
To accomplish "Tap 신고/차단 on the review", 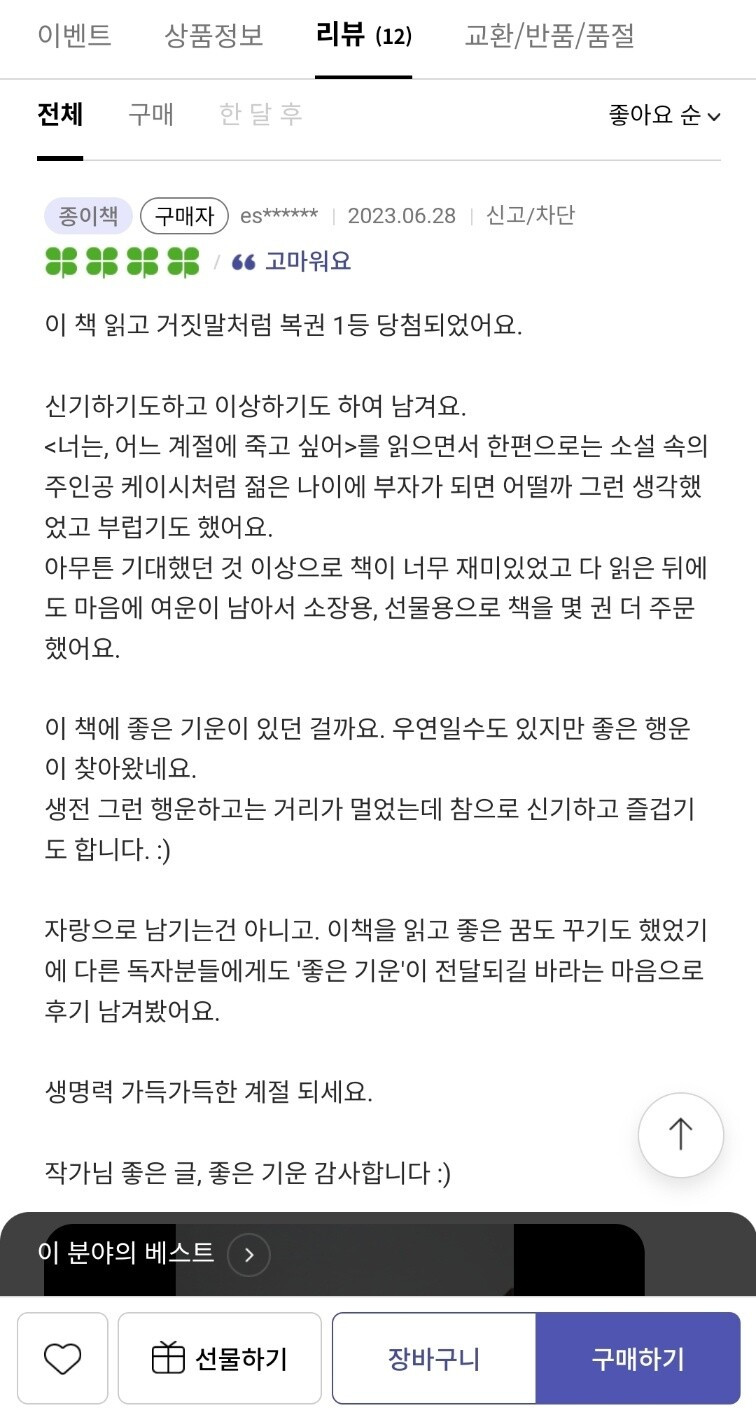I will pyautogui.click(x=530, y=216).
